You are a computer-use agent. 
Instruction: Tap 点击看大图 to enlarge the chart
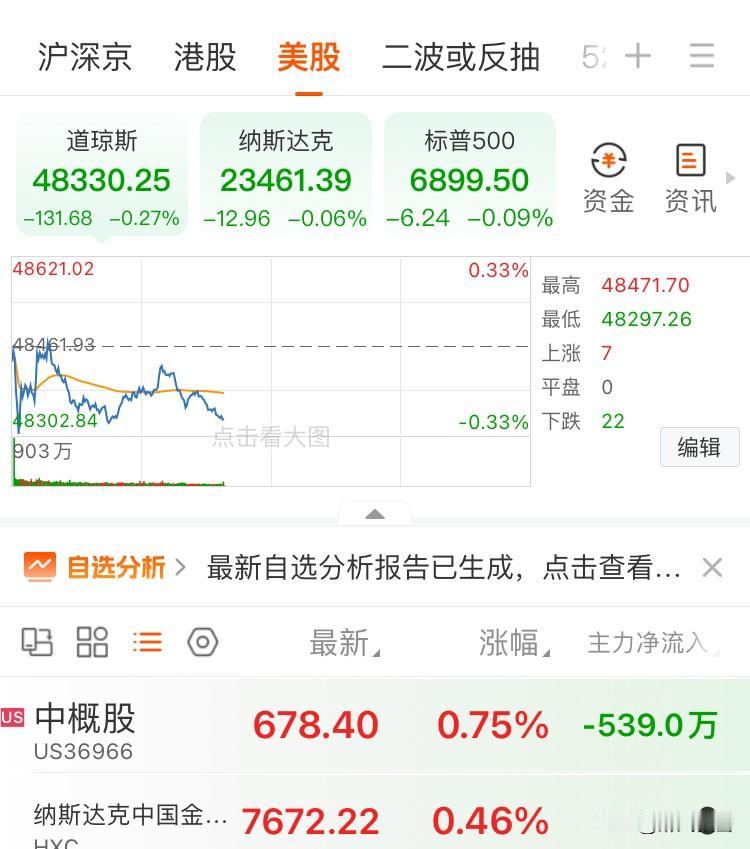click(271, 437)
